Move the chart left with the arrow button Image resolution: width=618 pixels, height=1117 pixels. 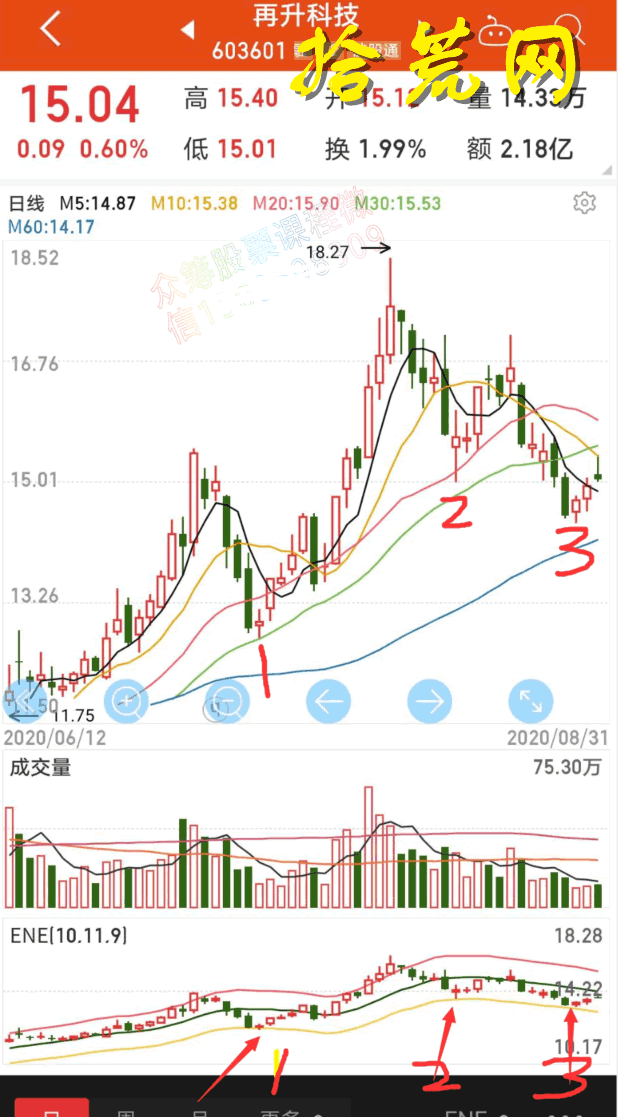(328, 701)
